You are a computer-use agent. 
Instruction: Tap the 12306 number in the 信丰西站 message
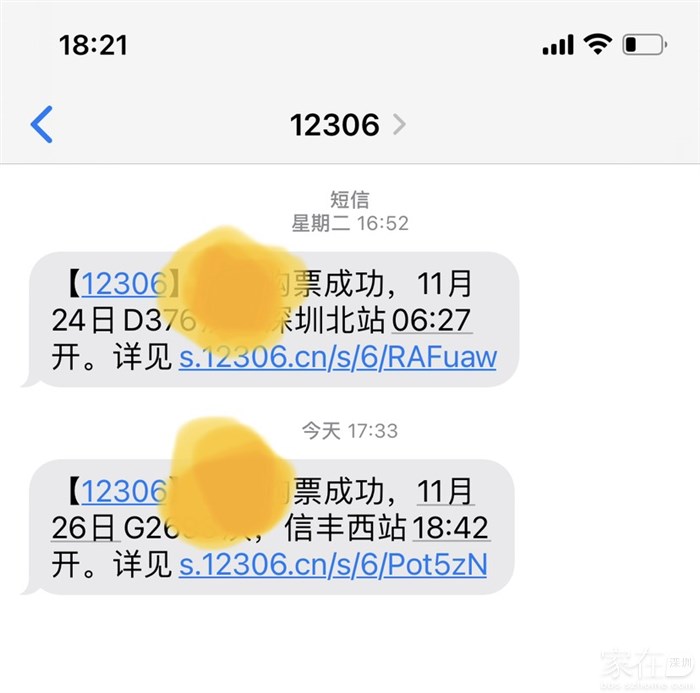[x=122, y=492]
